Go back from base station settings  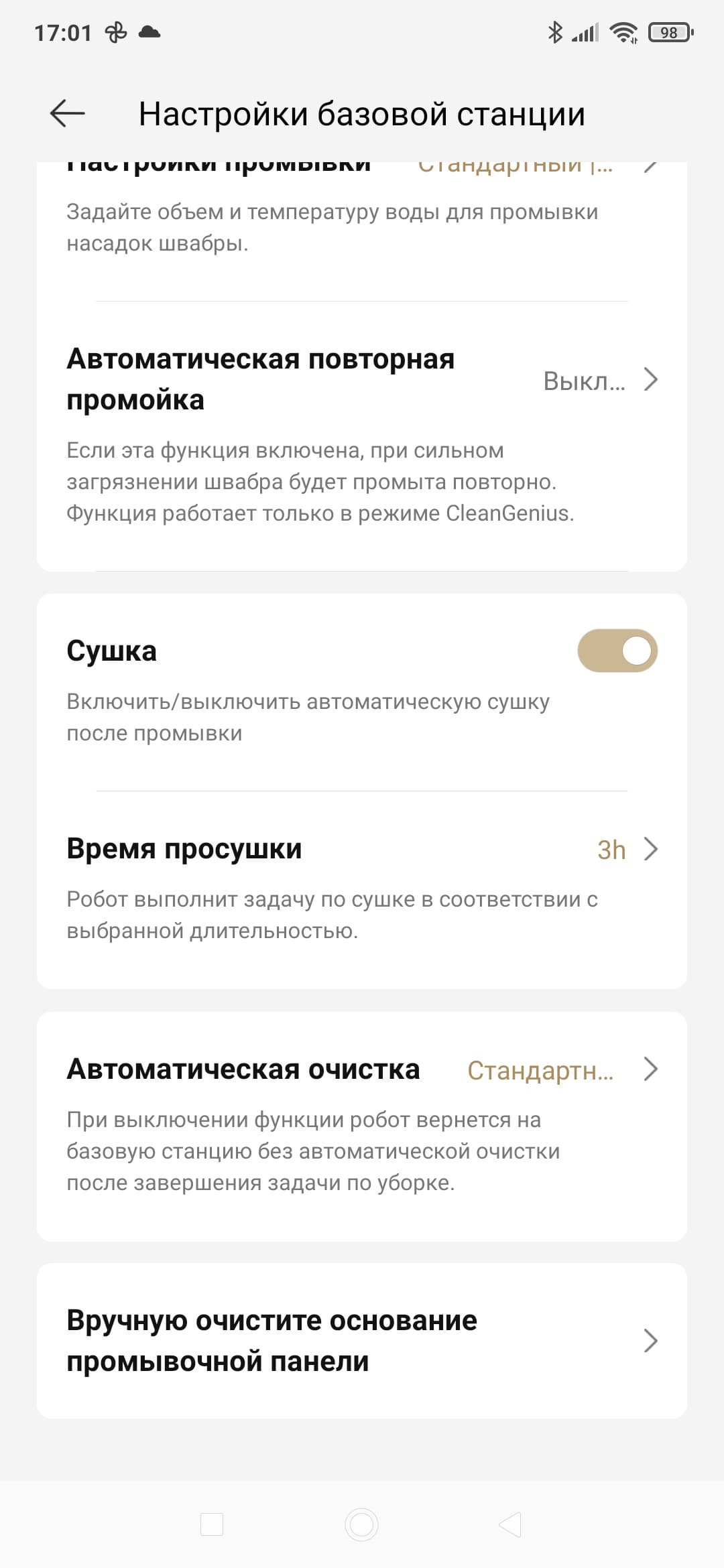(x=68, y=114)
